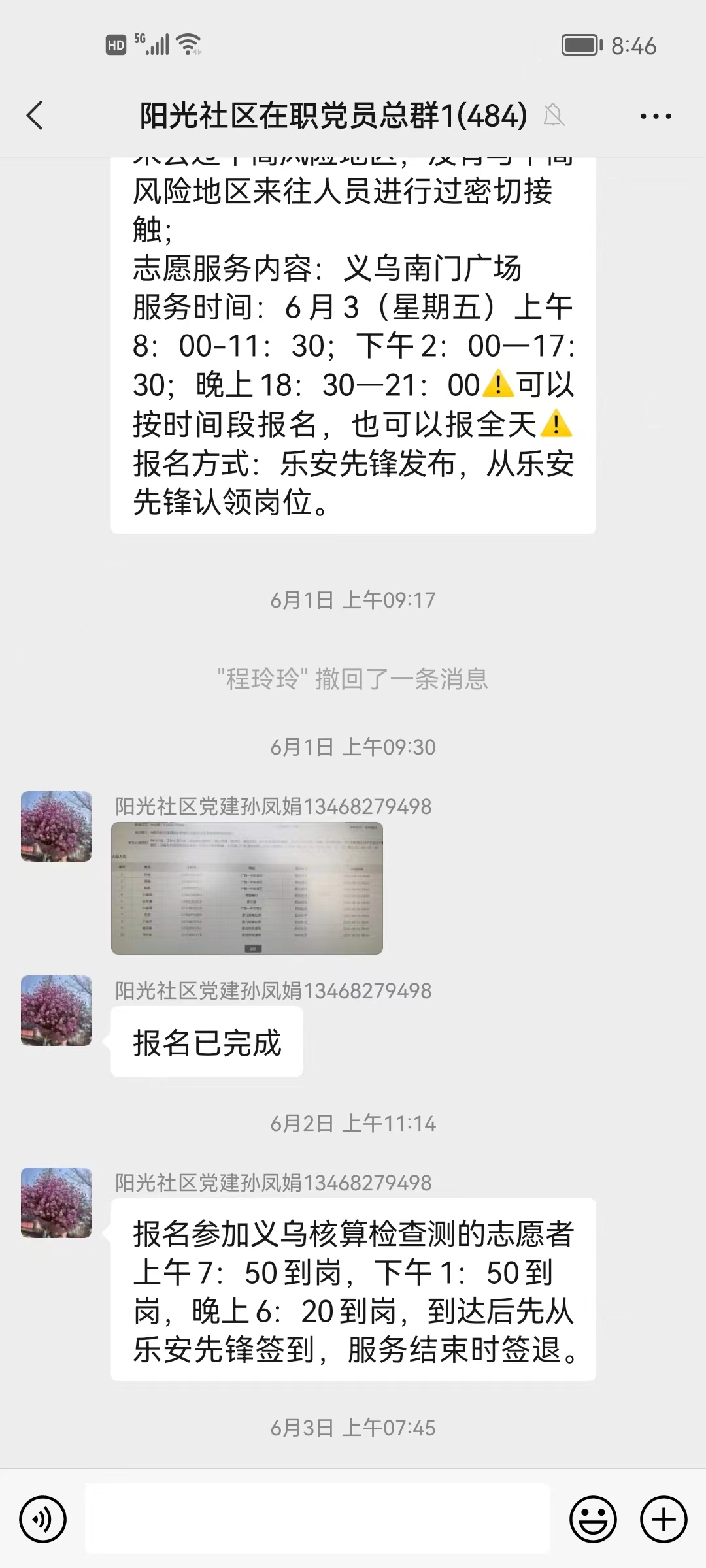This screenshot has height=1568, width=706.
Task: Open the plus attachments menu
Action: (664, 1520)
